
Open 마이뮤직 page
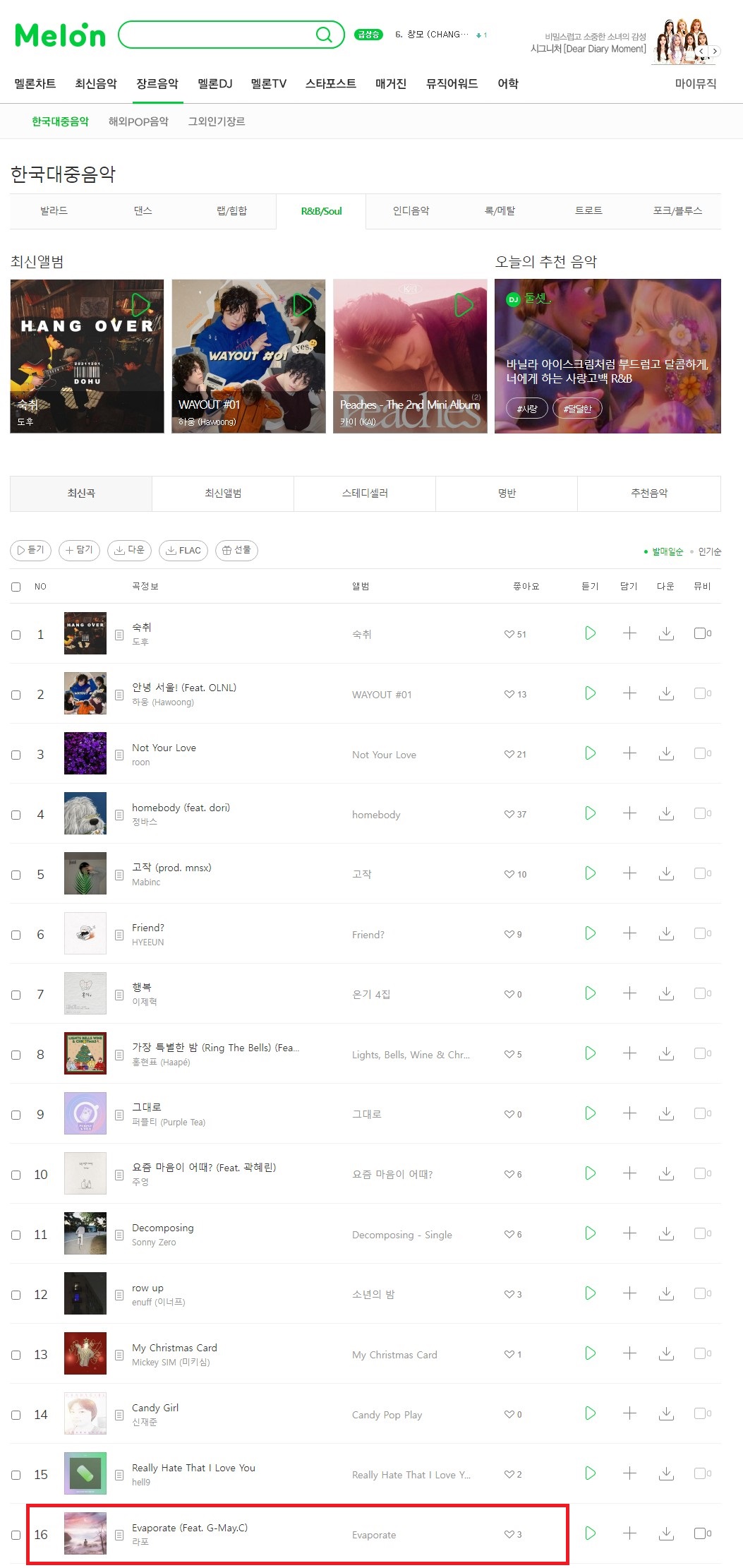pyautogui.click(x=696, y=83)
